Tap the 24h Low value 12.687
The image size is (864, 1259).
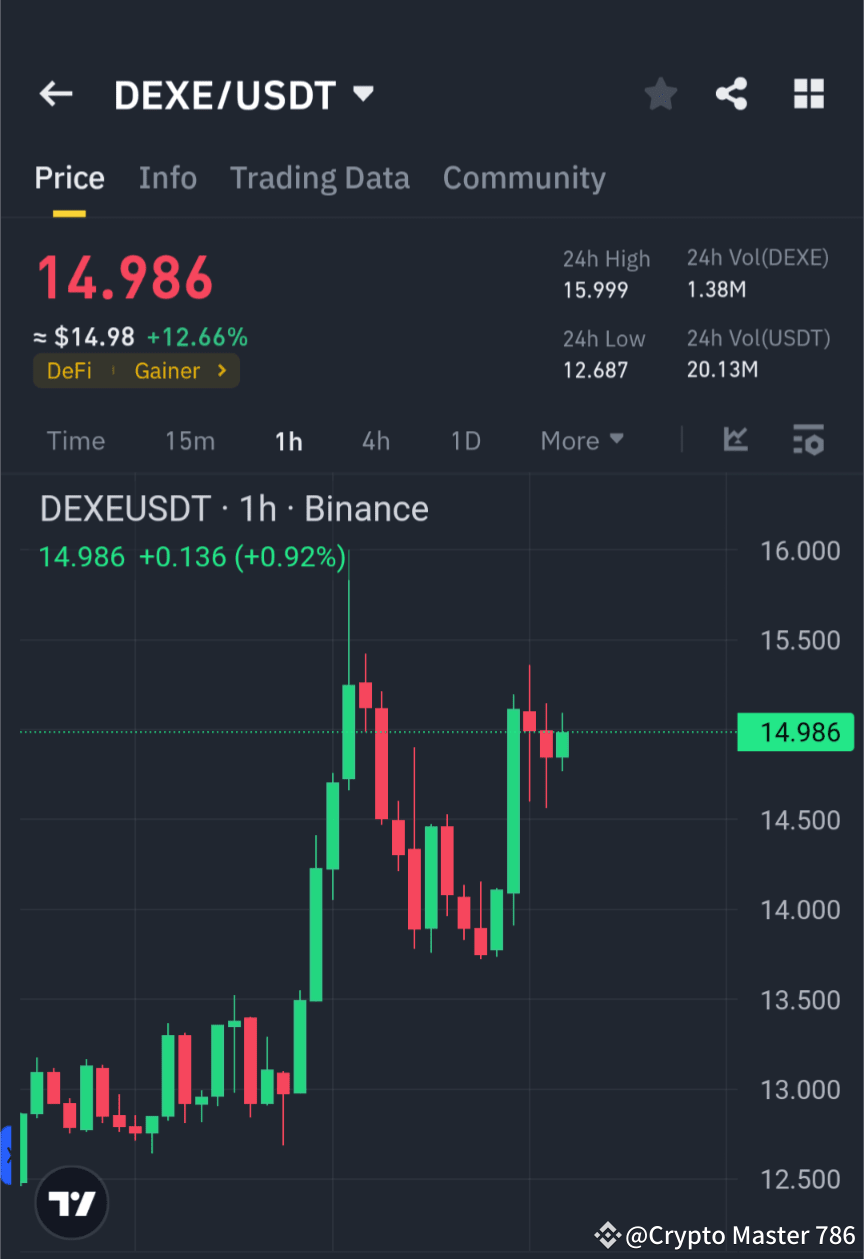[594, 368]
